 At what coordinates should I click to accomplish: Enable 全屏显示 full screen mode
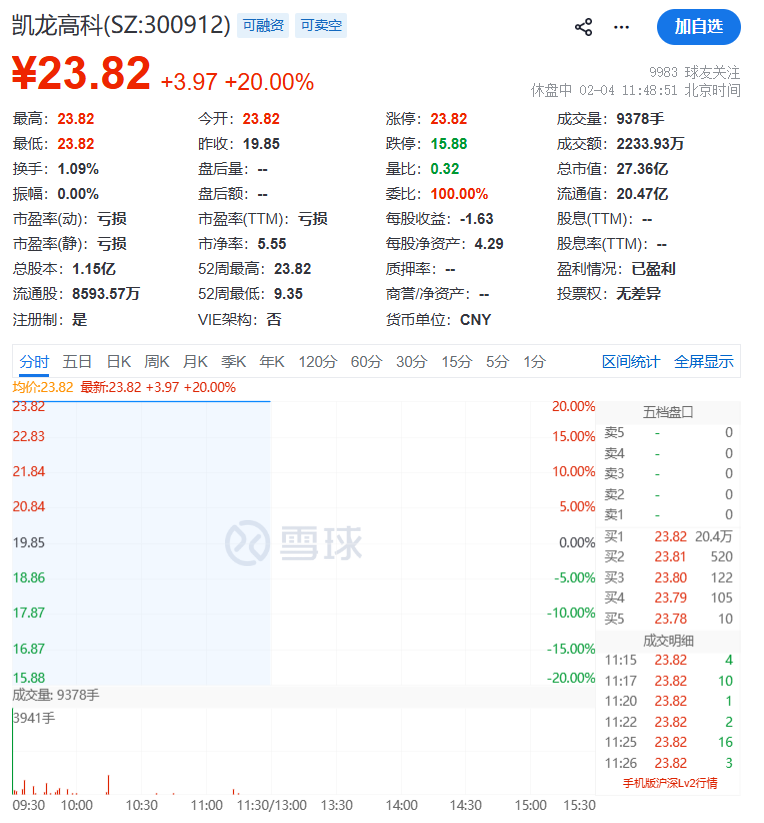704,363
